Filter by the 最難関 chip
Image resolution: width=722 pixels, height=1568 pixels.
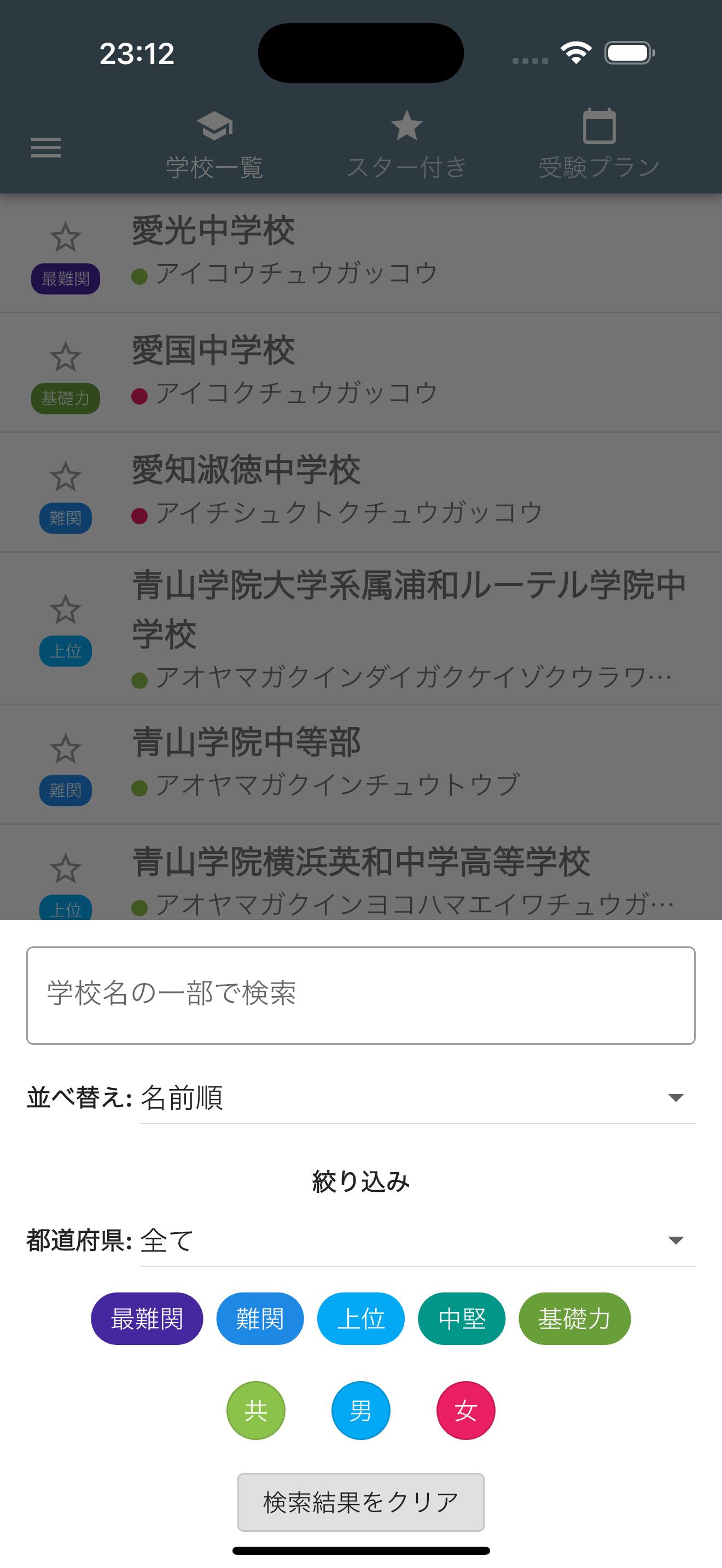(147, 1319)
